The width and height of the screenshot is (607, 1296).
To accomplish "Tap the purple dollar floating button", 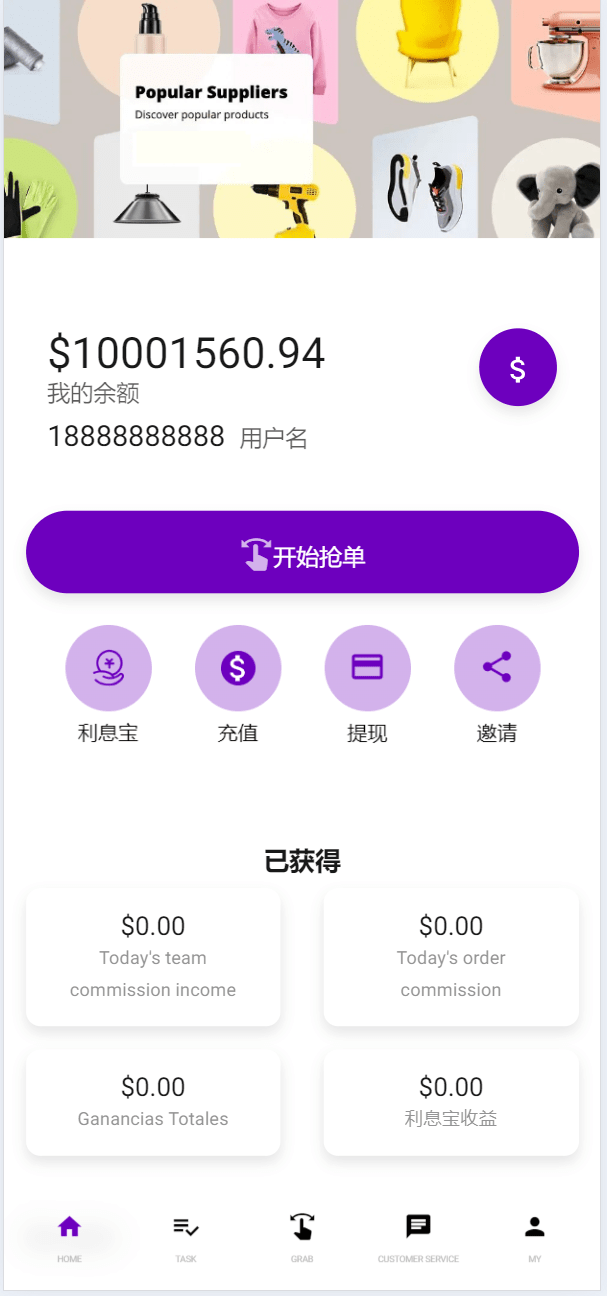I will click(517, 368).
